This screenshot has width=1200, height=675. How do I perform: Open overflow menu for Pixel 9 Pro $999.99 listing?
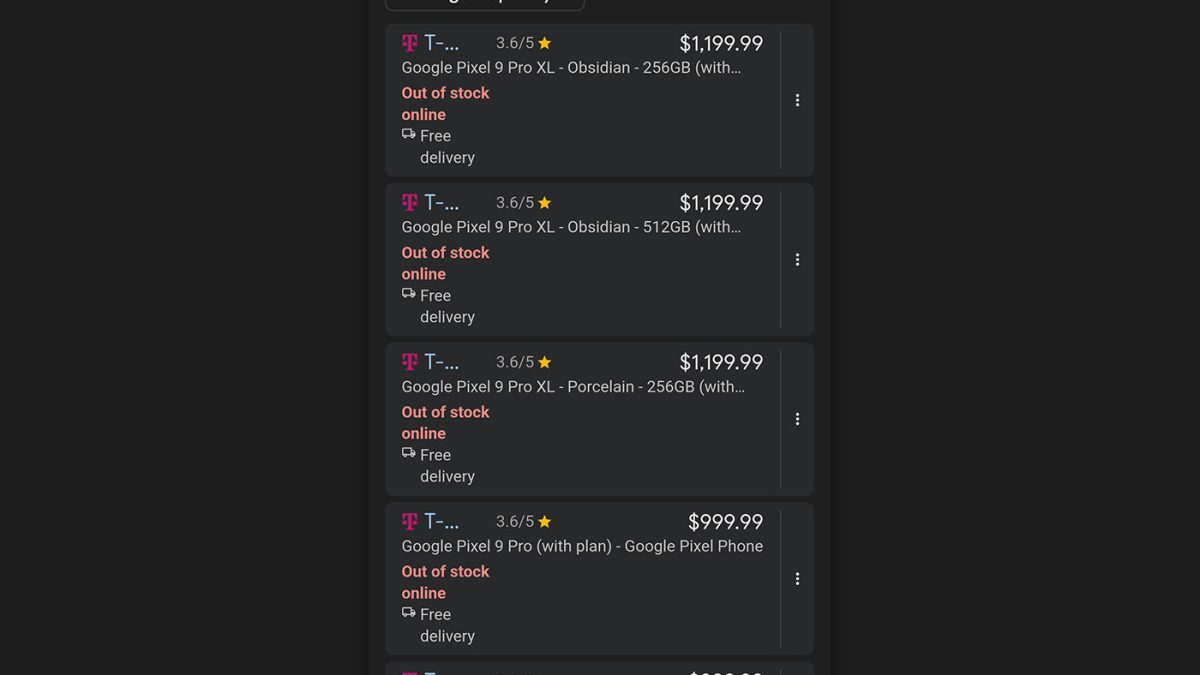[797, 578]
